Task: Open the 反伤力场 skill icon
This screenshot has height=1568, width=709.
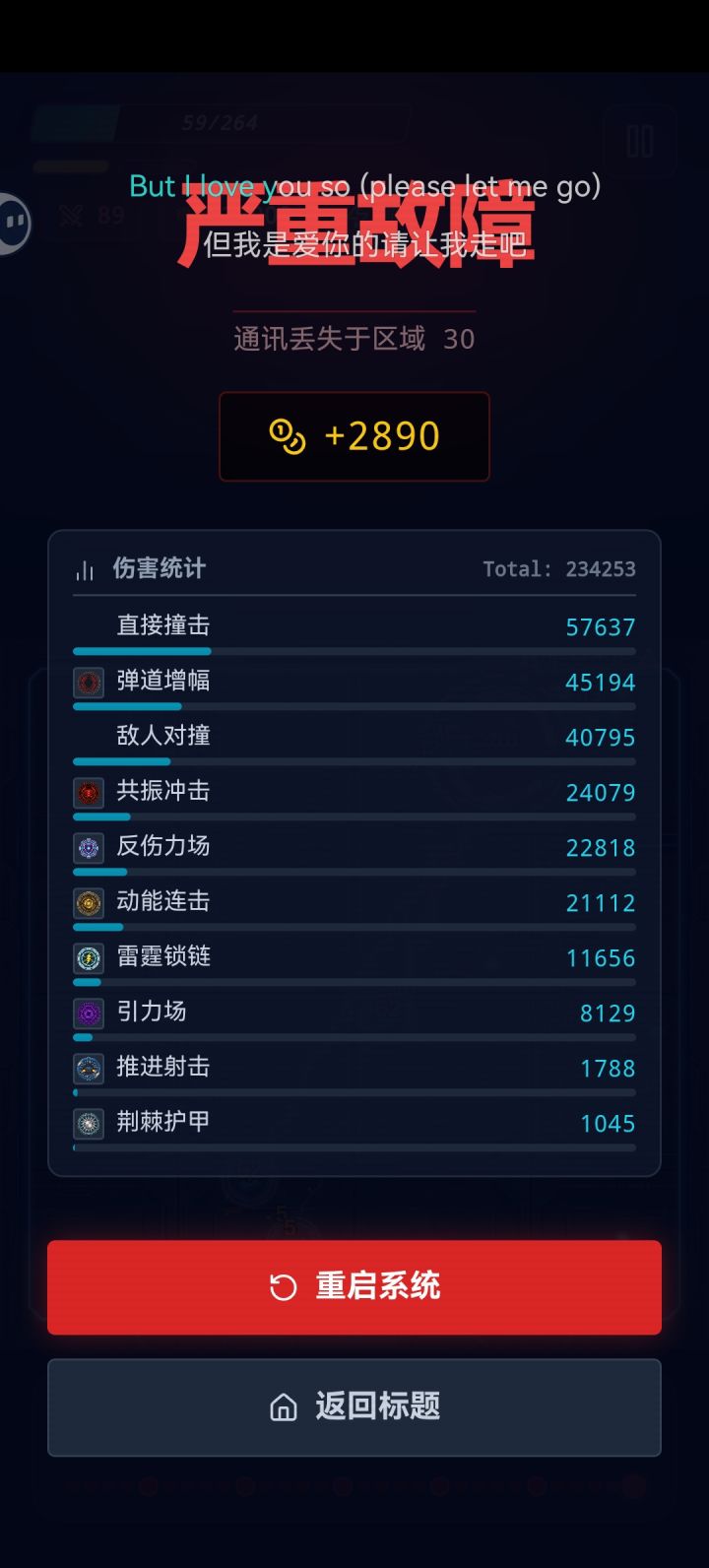Action: (89, 847)
